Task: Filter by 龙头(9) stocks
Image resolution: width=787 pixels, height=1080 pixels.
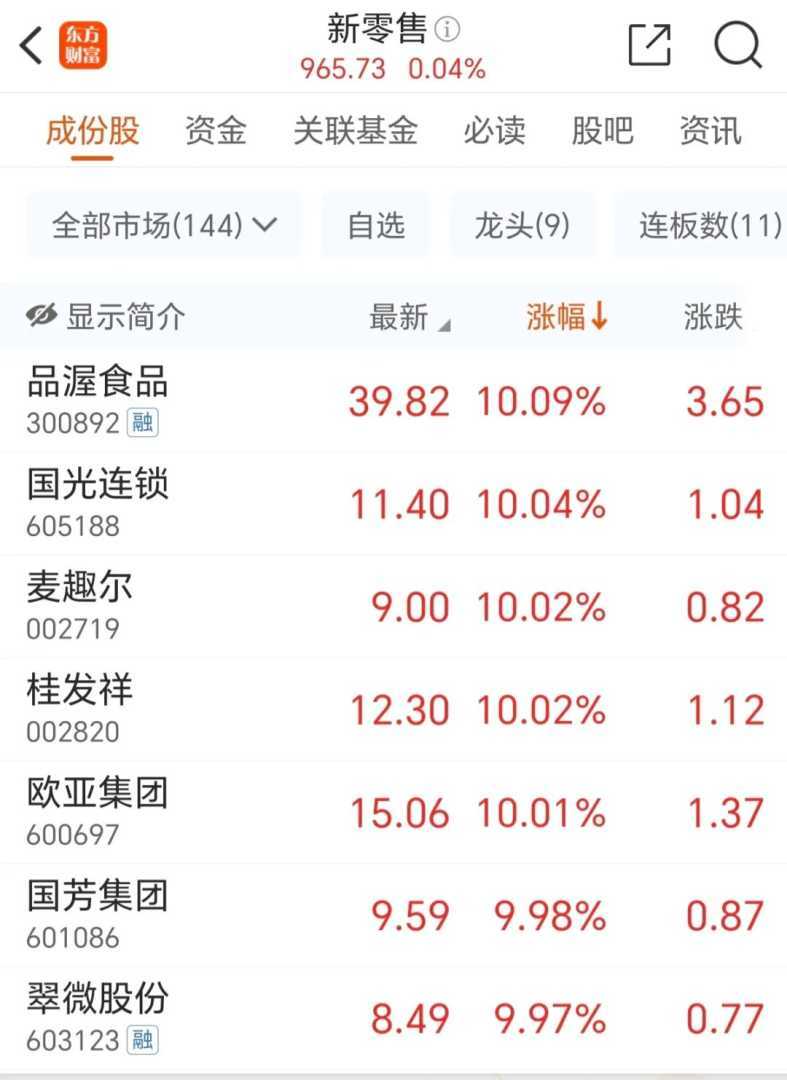Action: pyautogui.click(x=522, y=225)
